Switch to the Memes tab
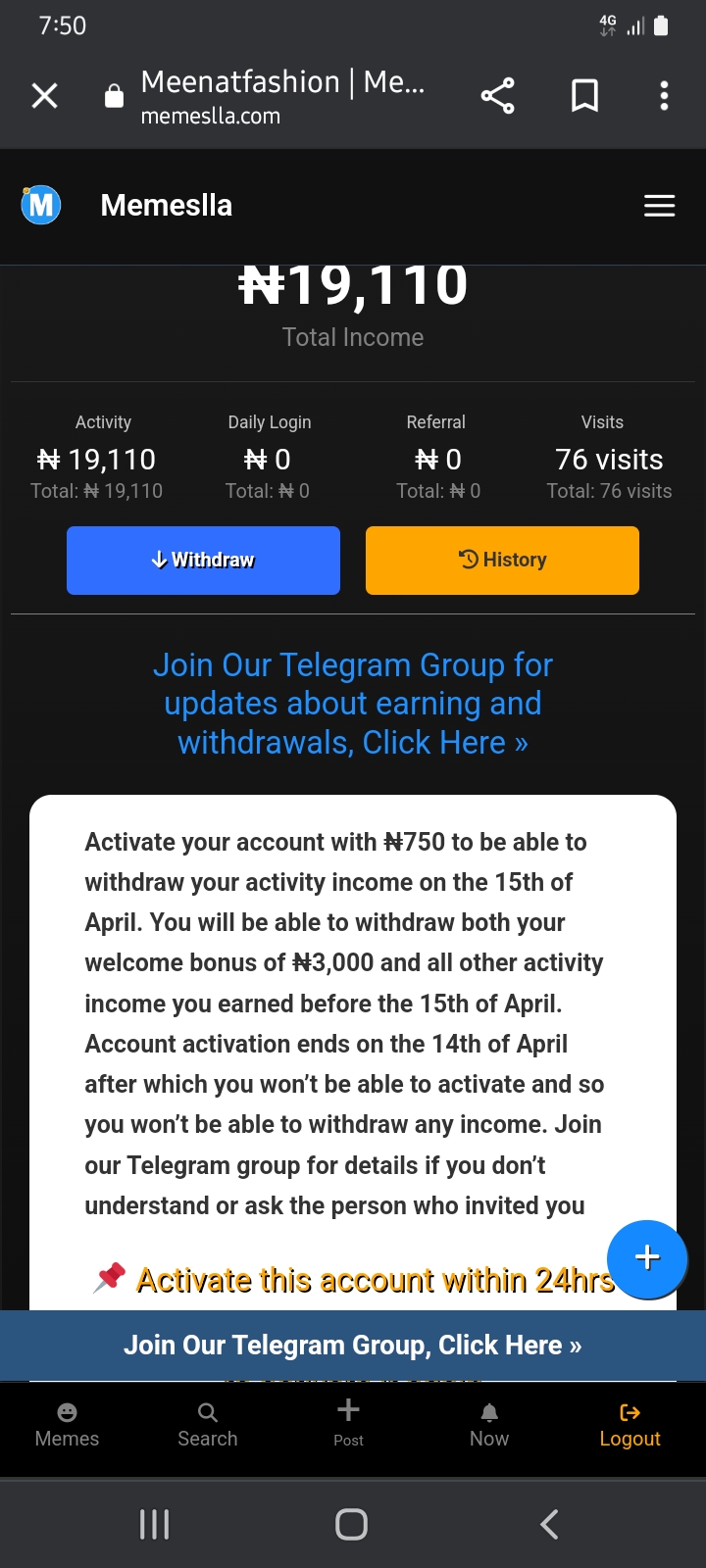706x1568 pixels. (67, 1425)
